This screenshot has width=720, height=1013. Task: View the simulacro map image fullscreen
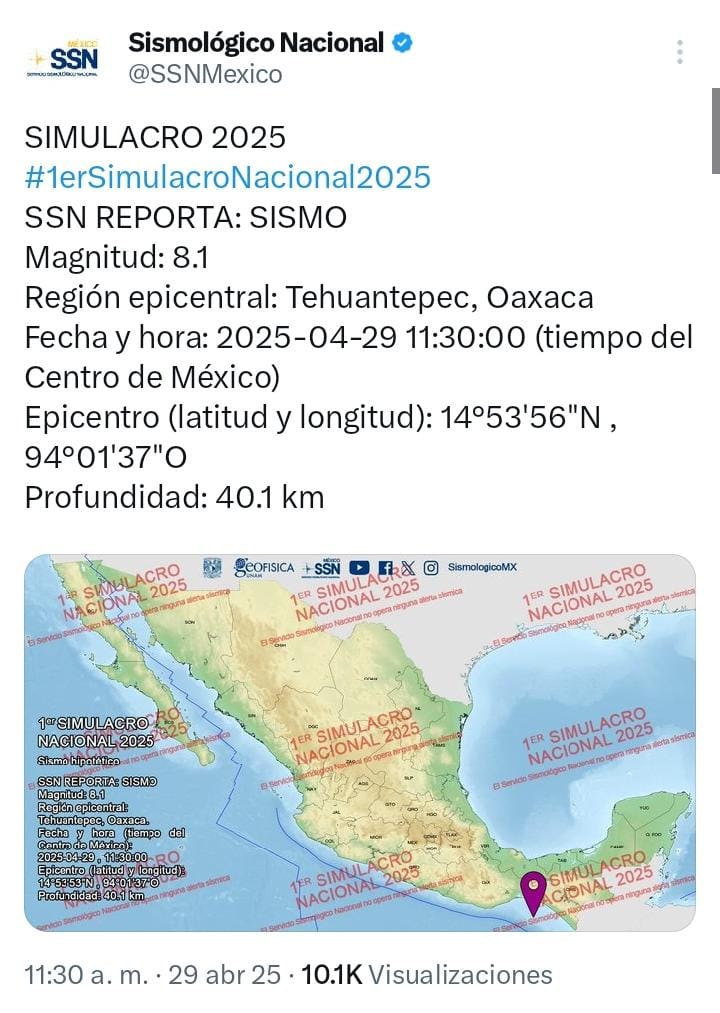tap(360, 743)
